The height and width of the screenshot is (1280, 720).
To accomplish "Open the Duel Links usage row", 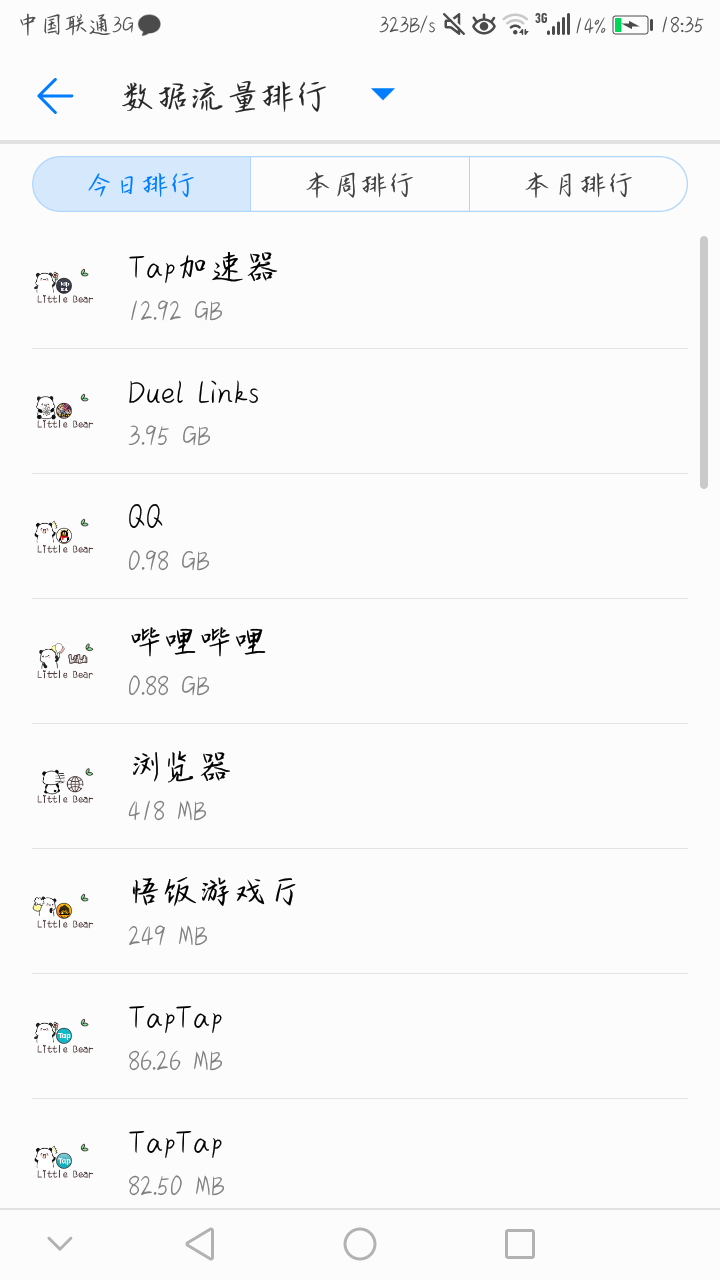I will coord(360,411).
